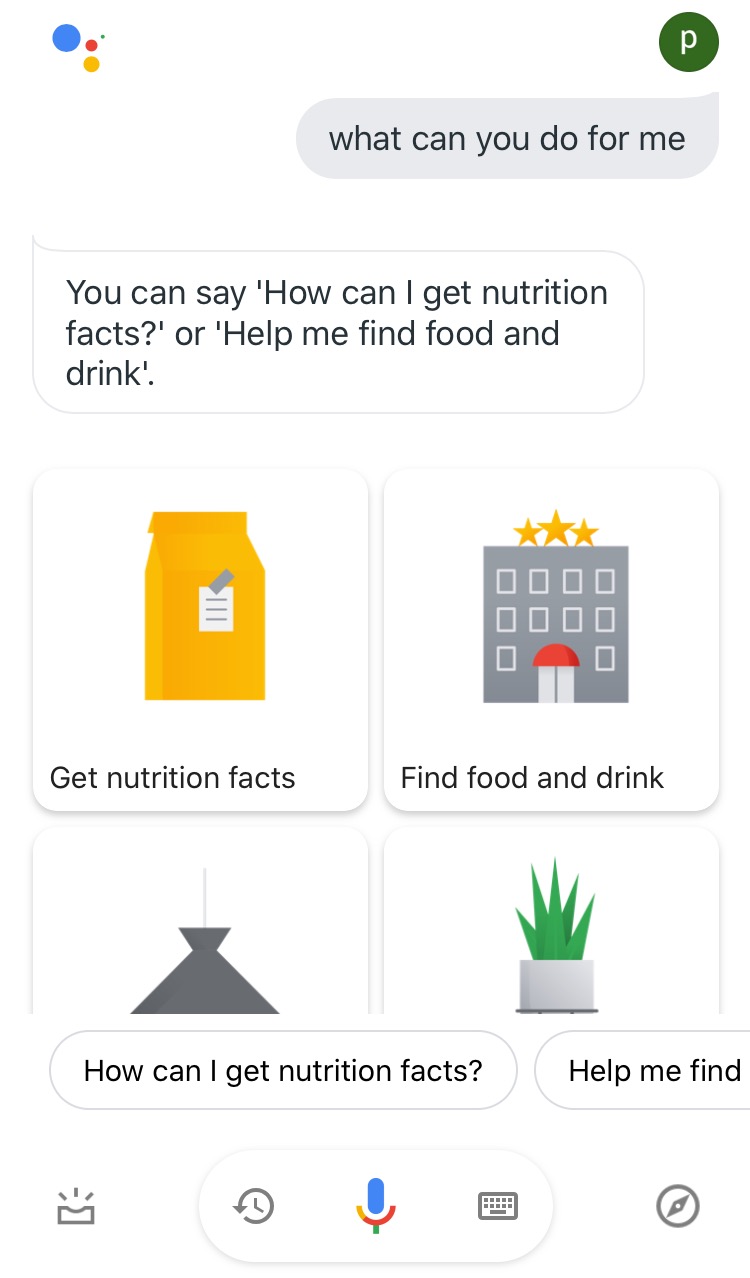750x1278 pixels.
Task: Open the profile avatar labeled p
Action: [689, 44]
